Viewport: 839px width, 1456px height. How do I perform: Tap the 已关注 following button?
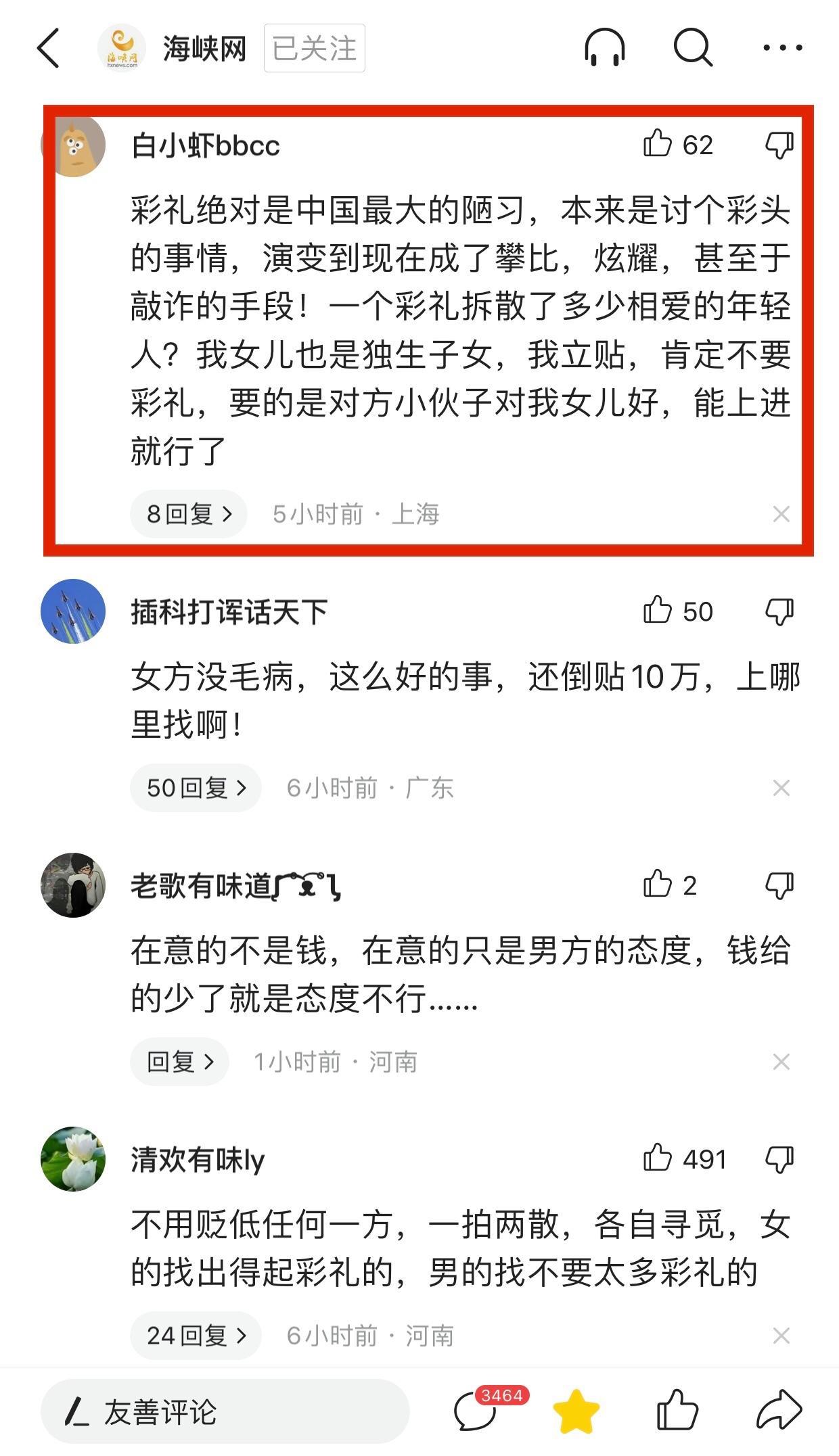pyautogui.click(x=314, y=48)
